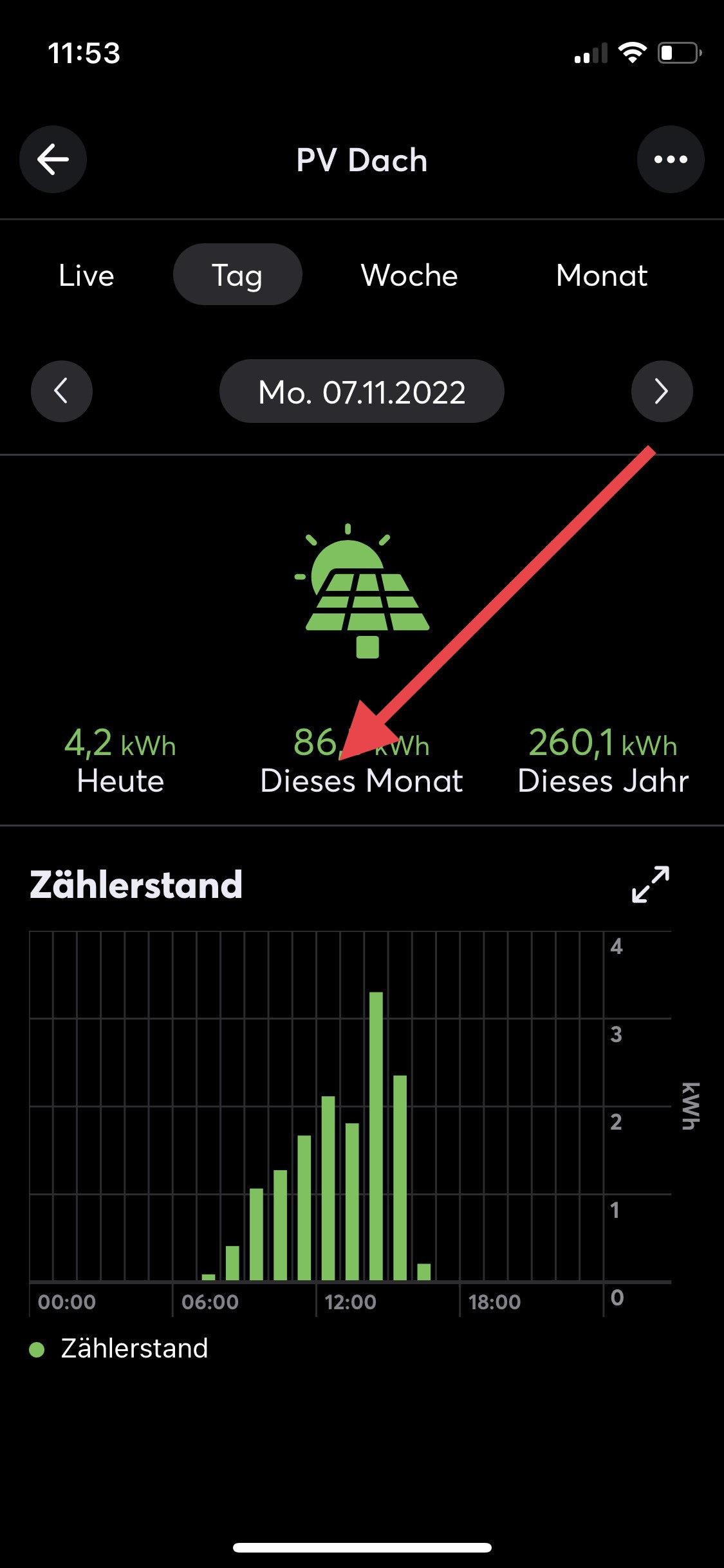Go back from PV Dach
The width and height of the screenshot is (724, 1568).
pos(53,159)
